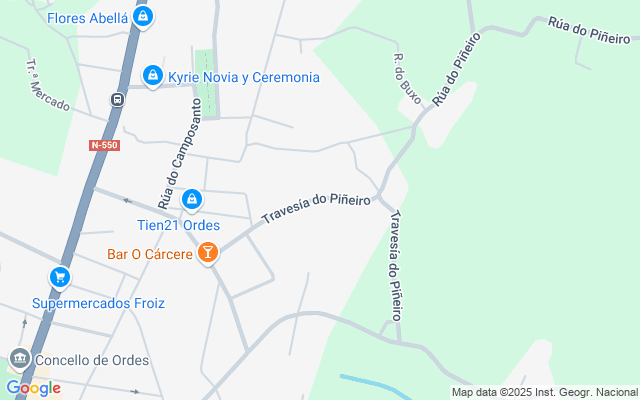Open the Concello de Ordes marker

tap(18, 359)
